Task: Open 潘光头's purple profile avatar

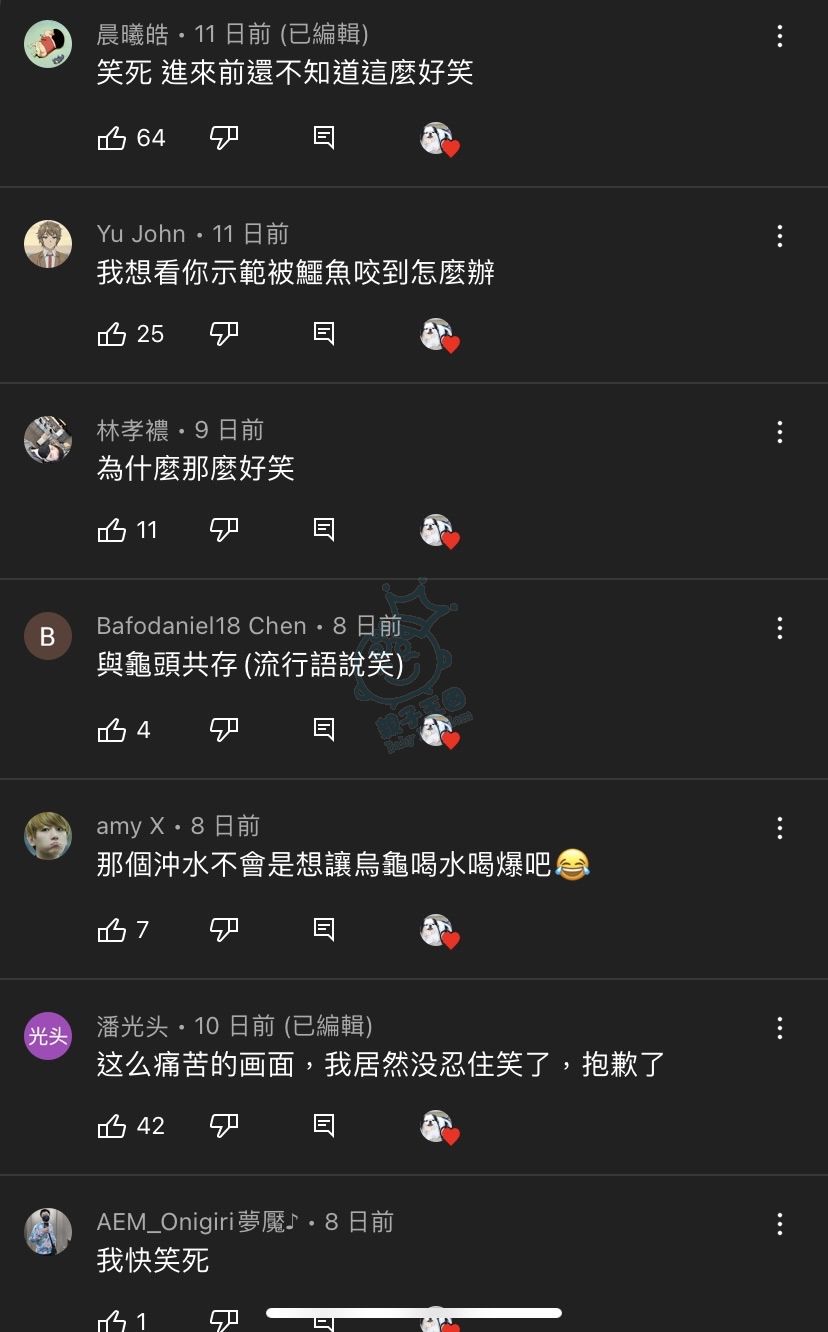Action: (48, 1035)
